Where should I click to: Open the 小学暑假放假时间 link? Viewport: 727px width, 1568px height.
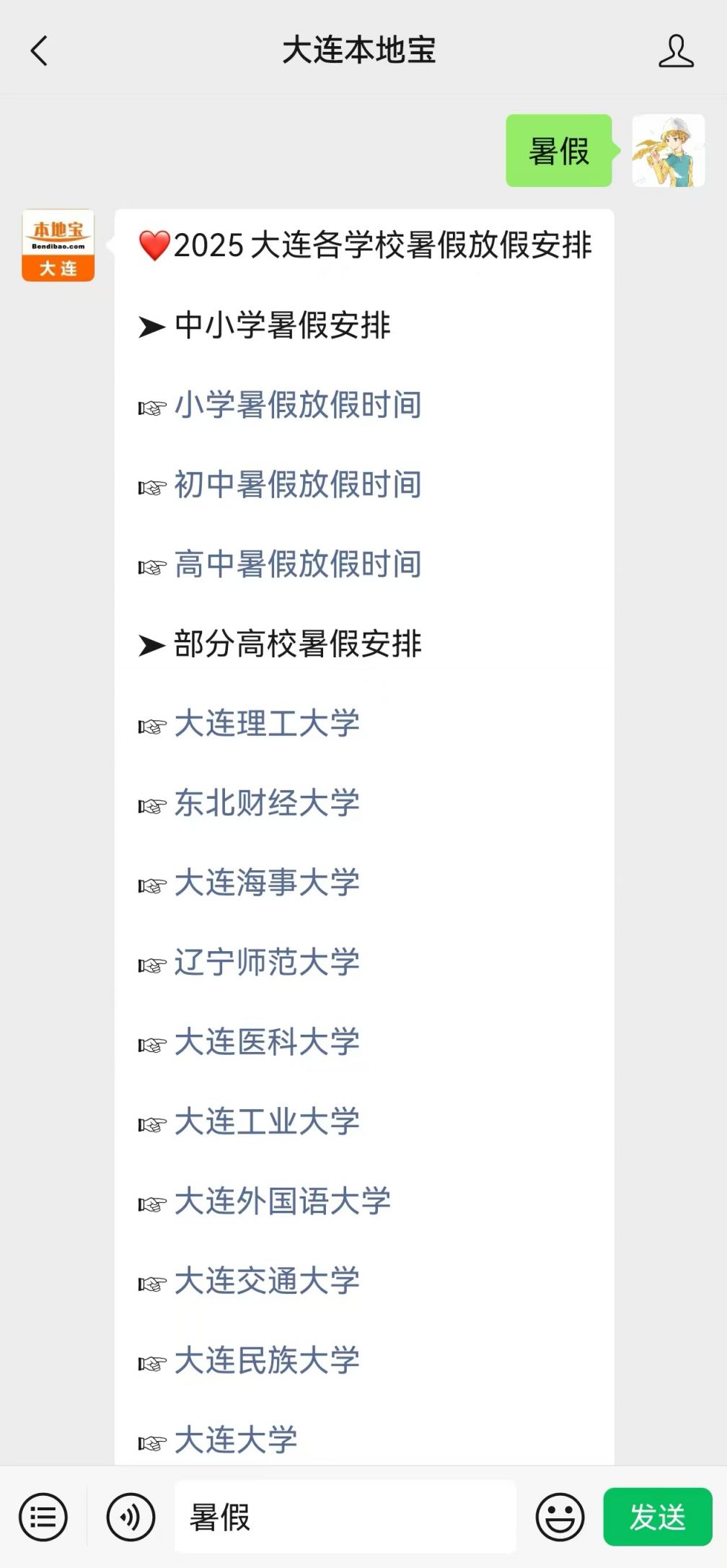(298, 405)
